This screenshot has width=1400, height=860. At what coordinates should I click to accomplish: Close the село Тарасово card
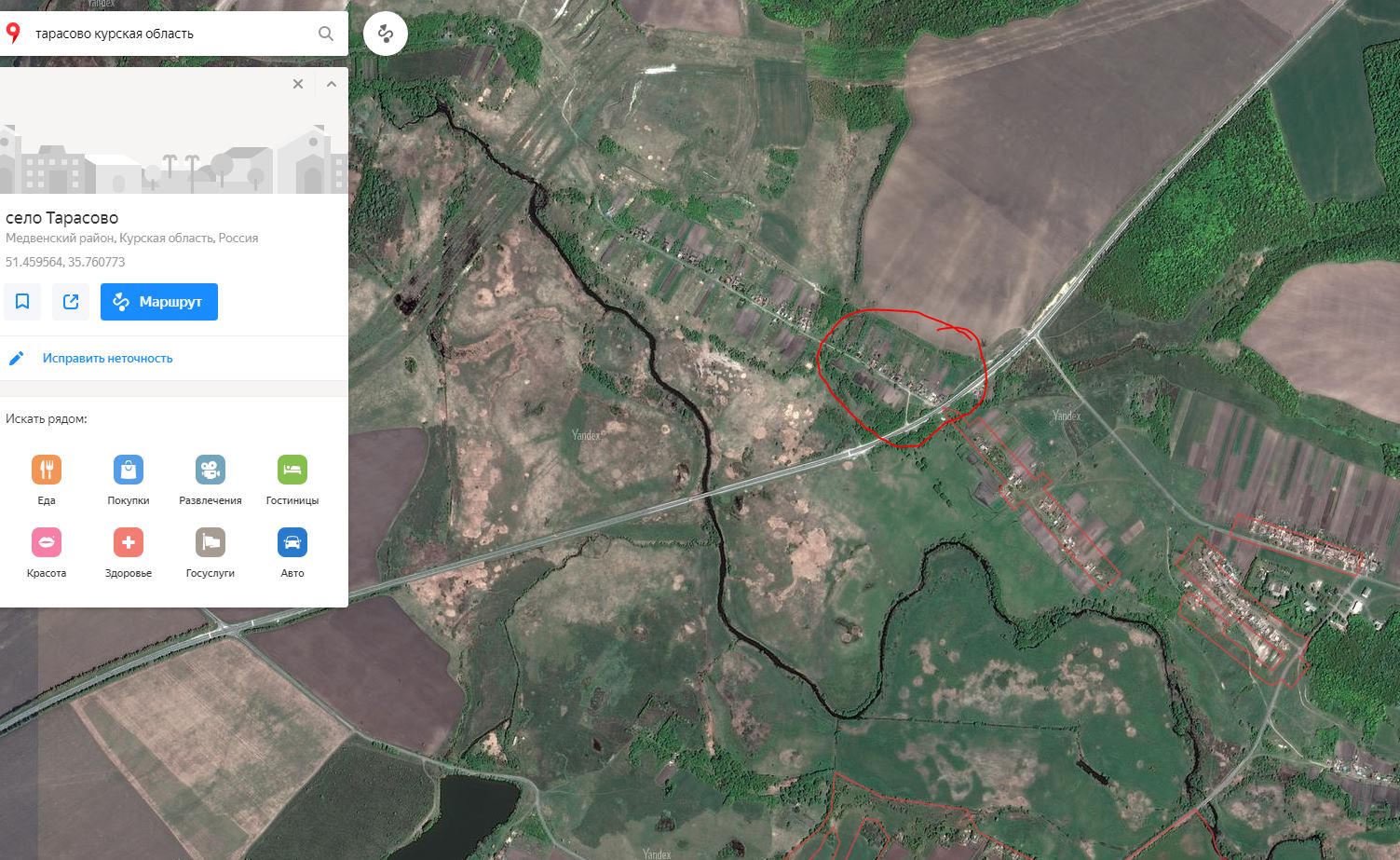click(x=298, y=84)
